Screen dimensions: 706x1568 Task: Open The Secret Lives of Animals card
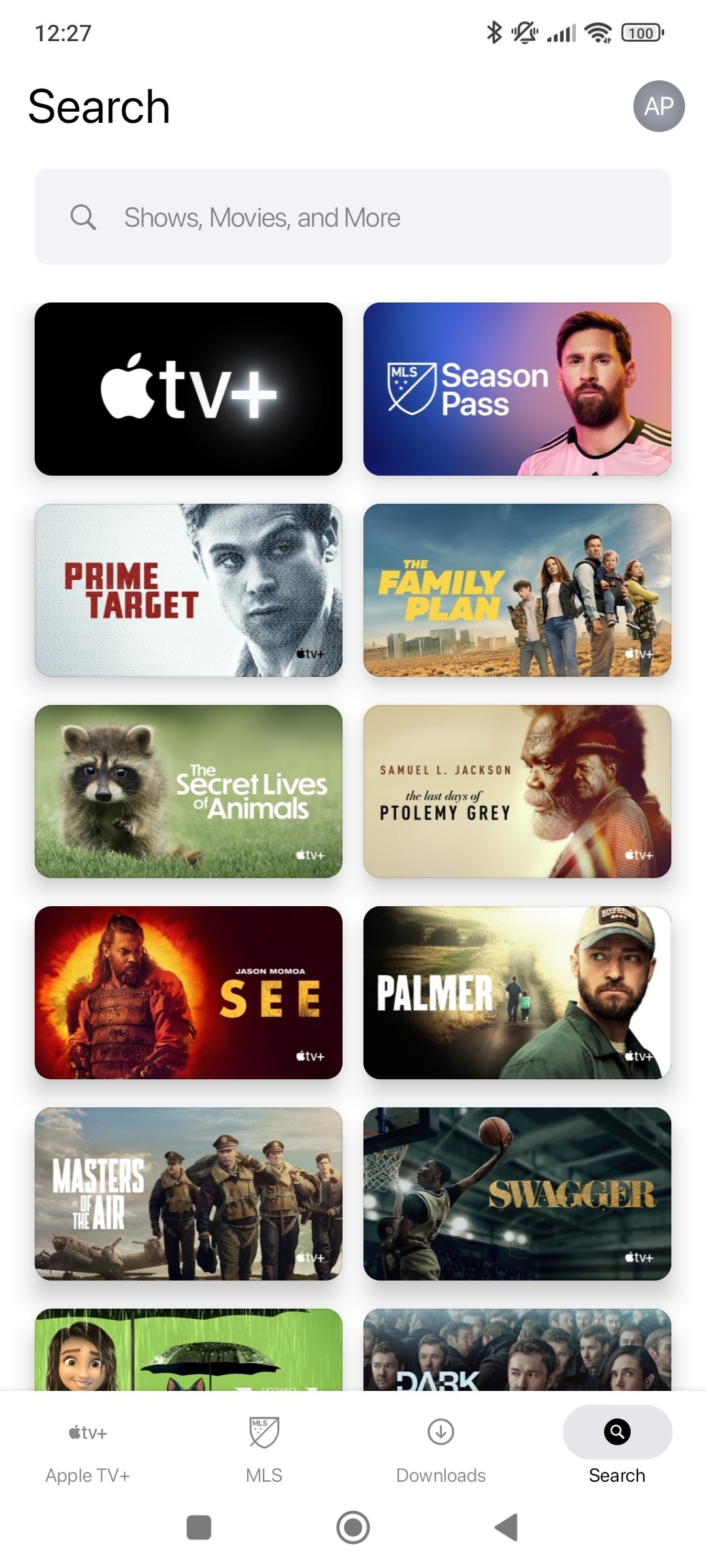[x=188, y=791]
